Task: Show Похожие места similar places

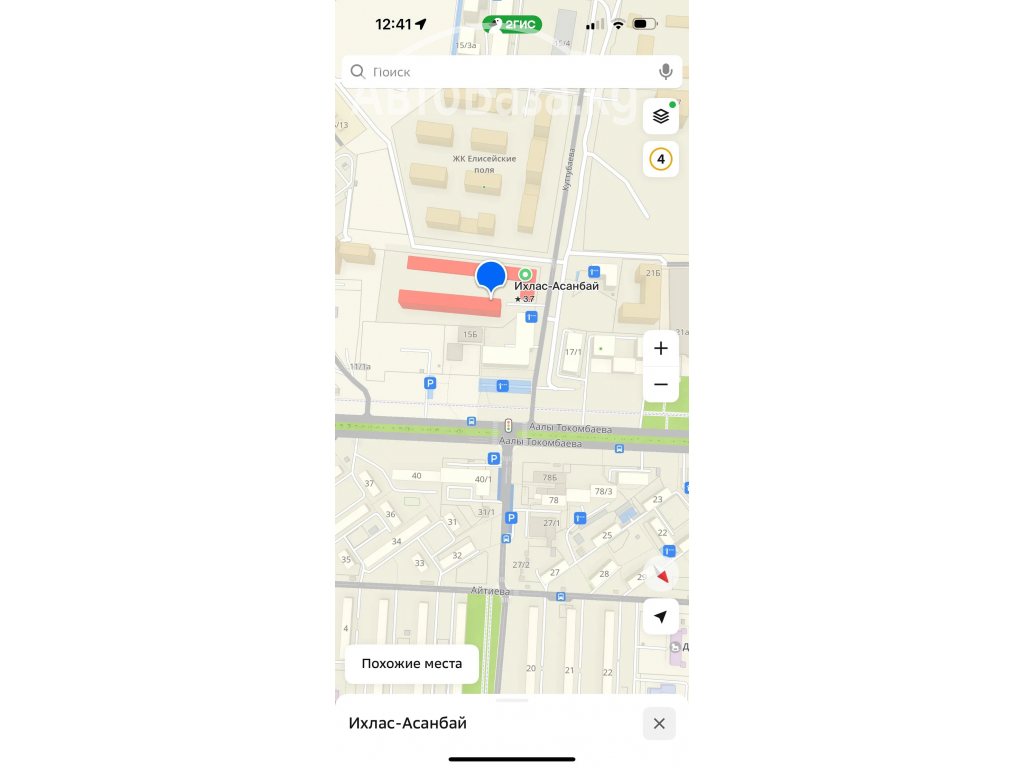Action: [x=412, y=664]
